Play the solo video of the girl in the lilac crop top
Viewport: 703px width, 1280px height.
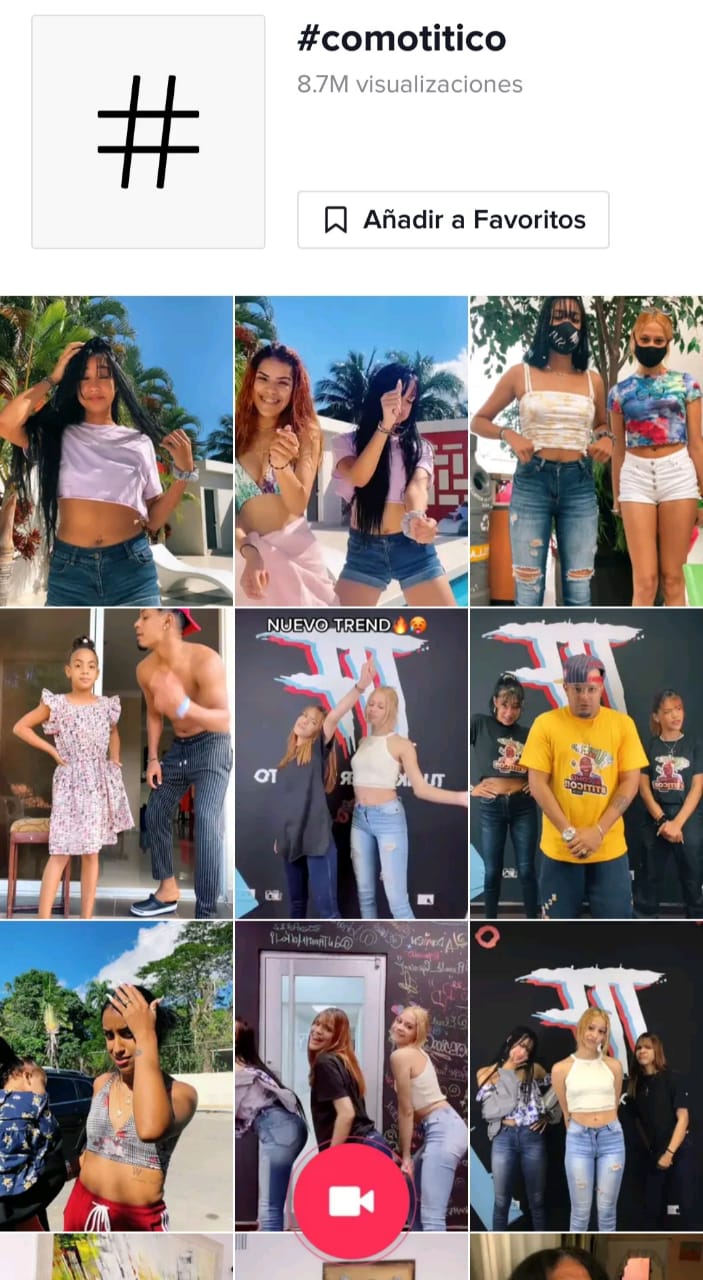tap(116, 451)
